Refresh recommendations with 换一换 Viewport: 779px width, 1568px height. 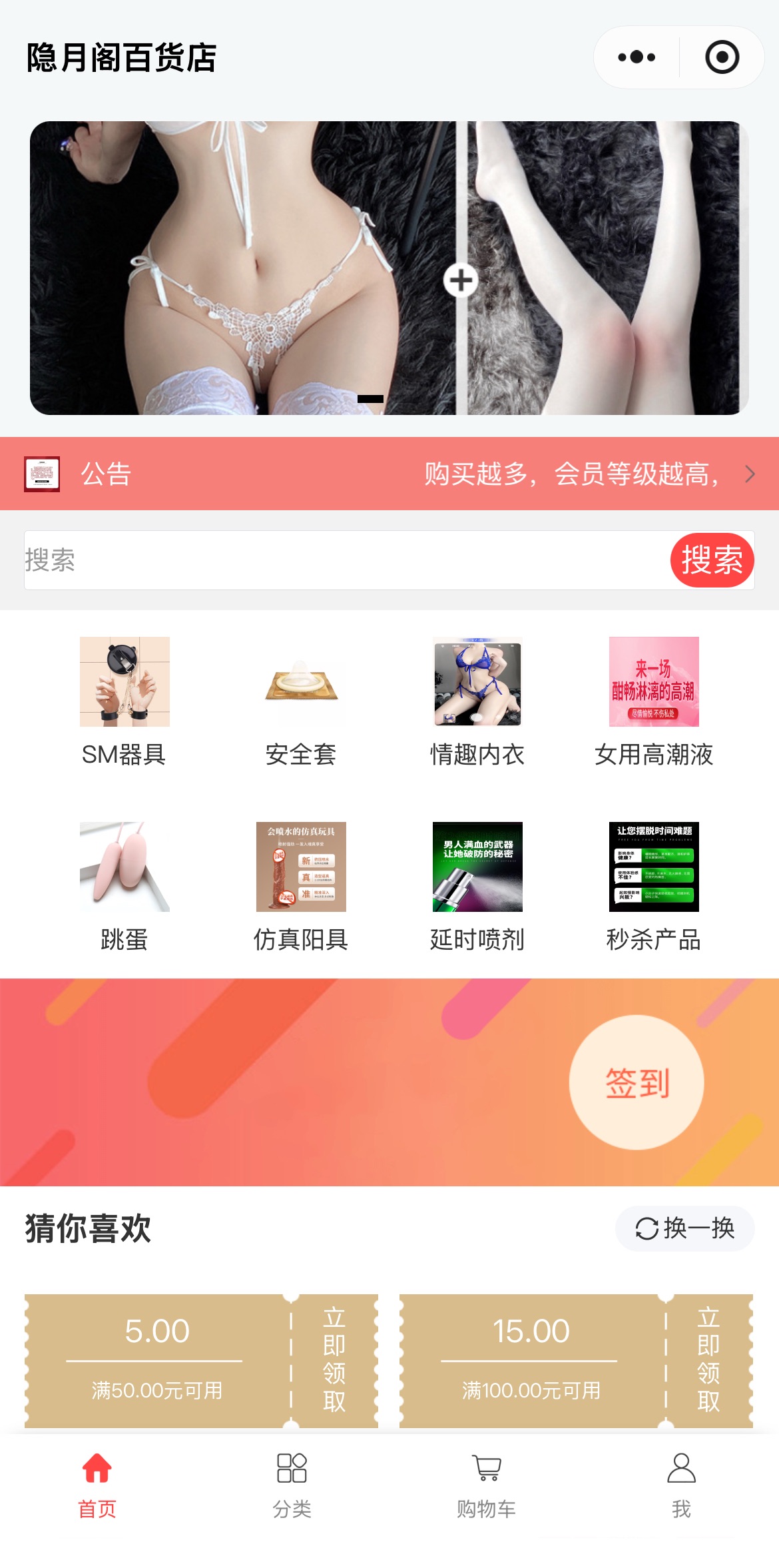(684, 1228)
